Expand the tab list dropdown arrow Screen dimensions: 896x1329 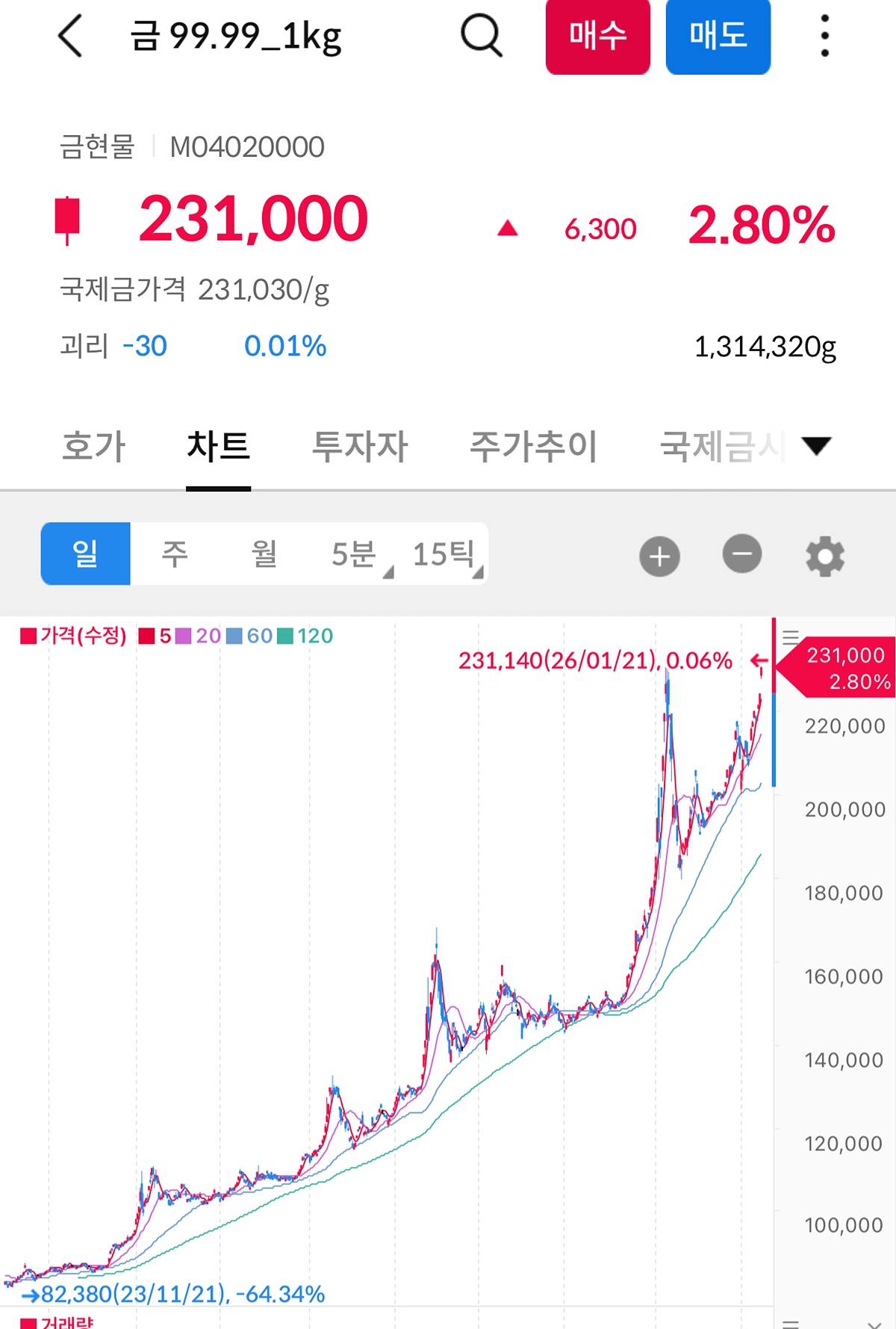coord(816,446)
